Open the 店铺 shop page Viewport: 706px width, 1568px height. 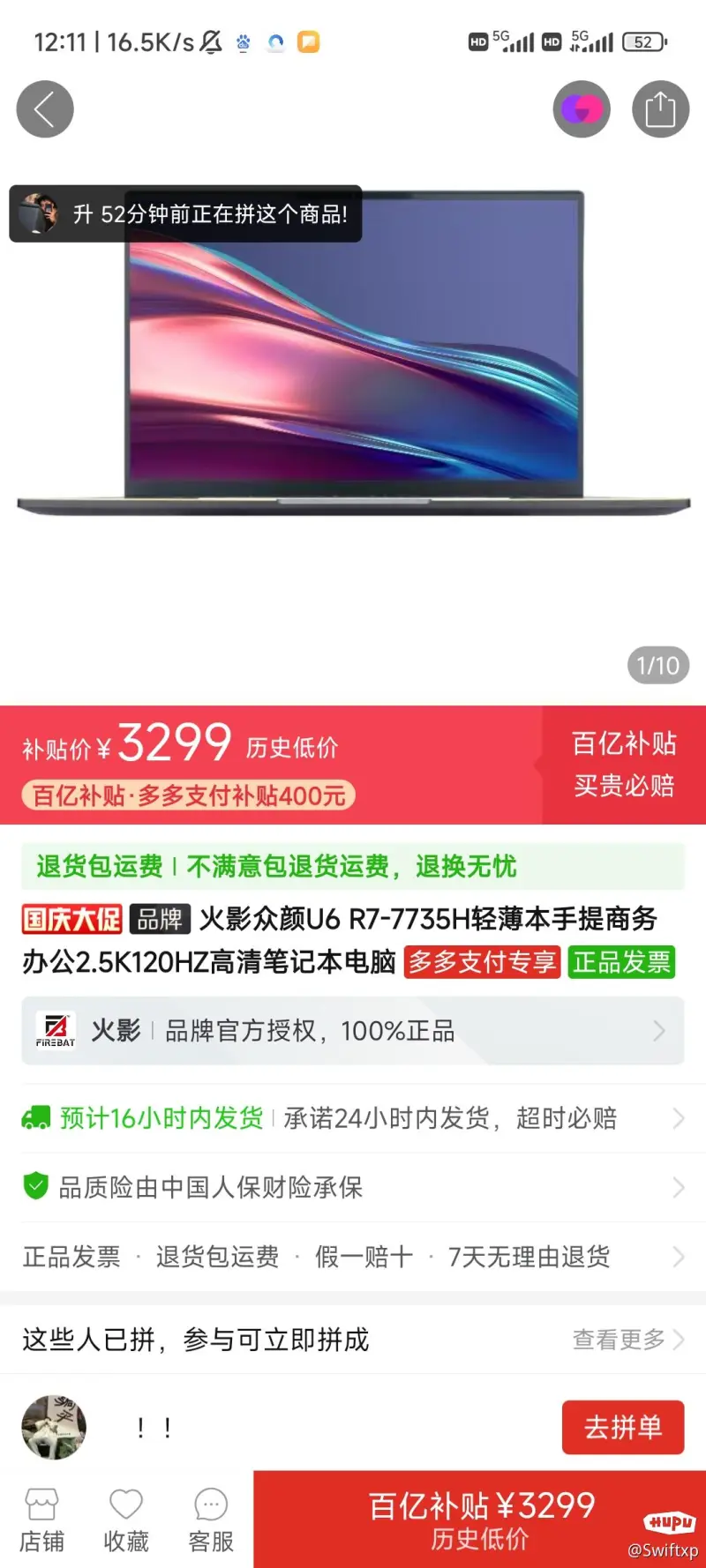coord(41,1520)
